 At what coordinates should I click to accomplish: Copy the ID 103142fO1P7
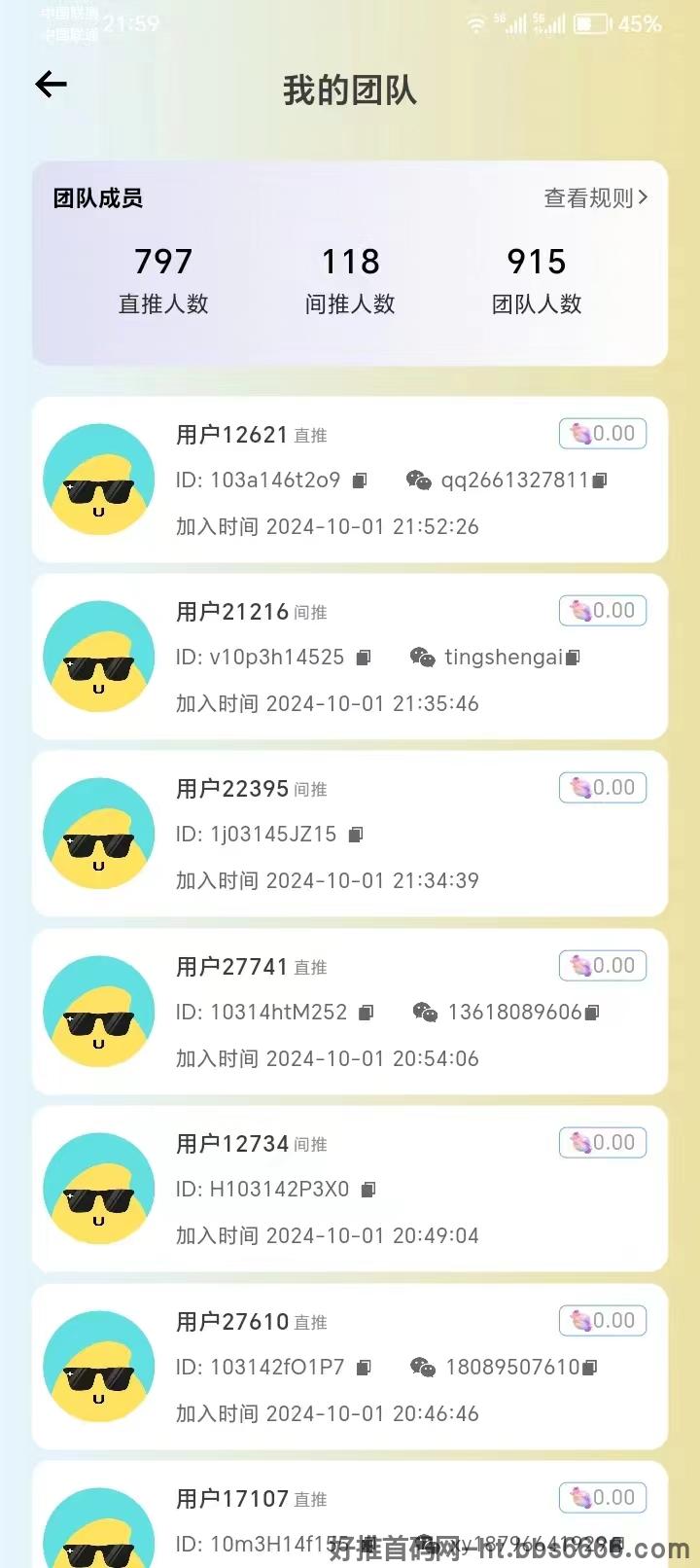(364, 1368)
